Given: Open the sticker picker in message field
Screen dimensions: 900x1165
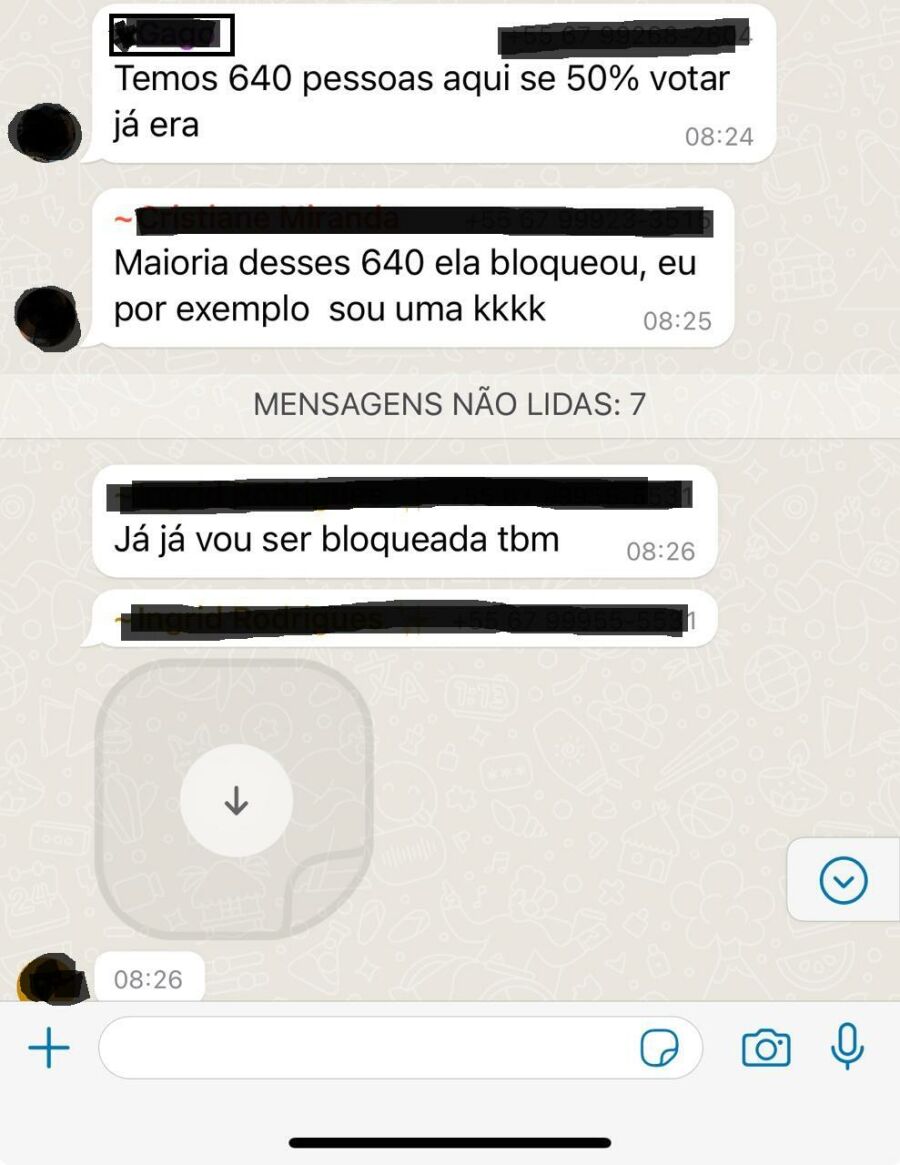Looking at the screenshot, I should 659,1049.
